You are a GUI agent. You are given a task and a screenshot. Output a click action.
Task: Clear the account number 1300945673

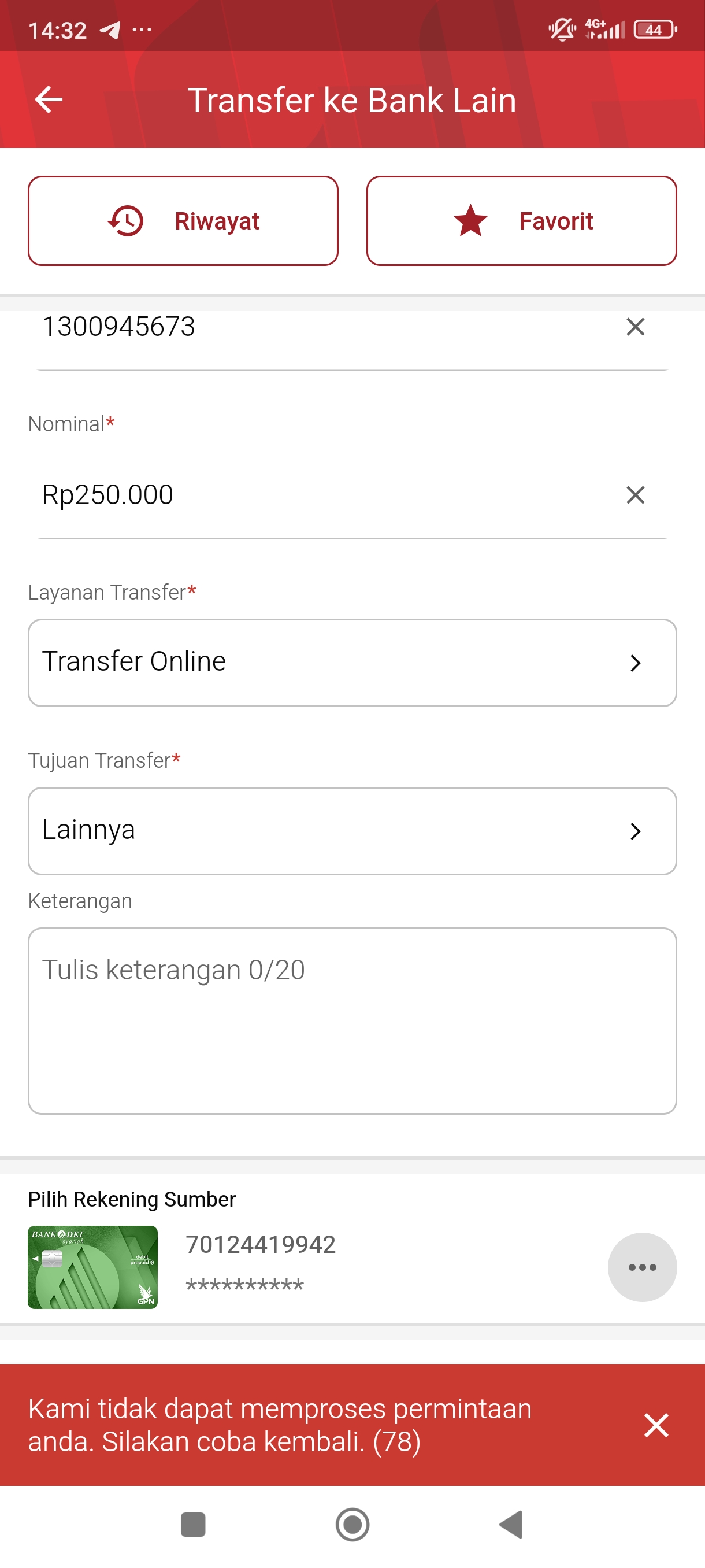coord(635,327)
